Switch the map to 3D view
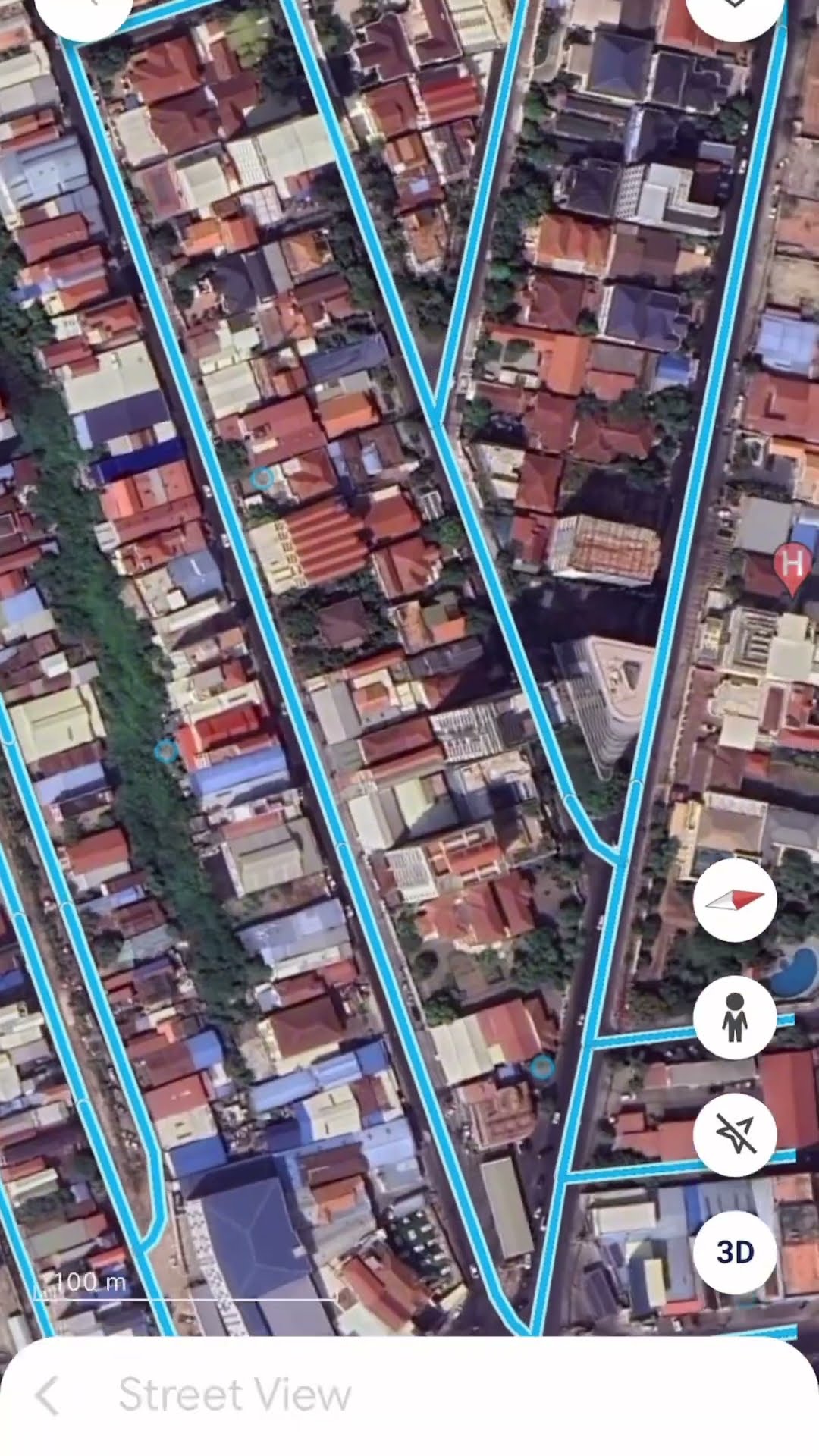The image size is (819, 1456). click(x=734, y=1252)
